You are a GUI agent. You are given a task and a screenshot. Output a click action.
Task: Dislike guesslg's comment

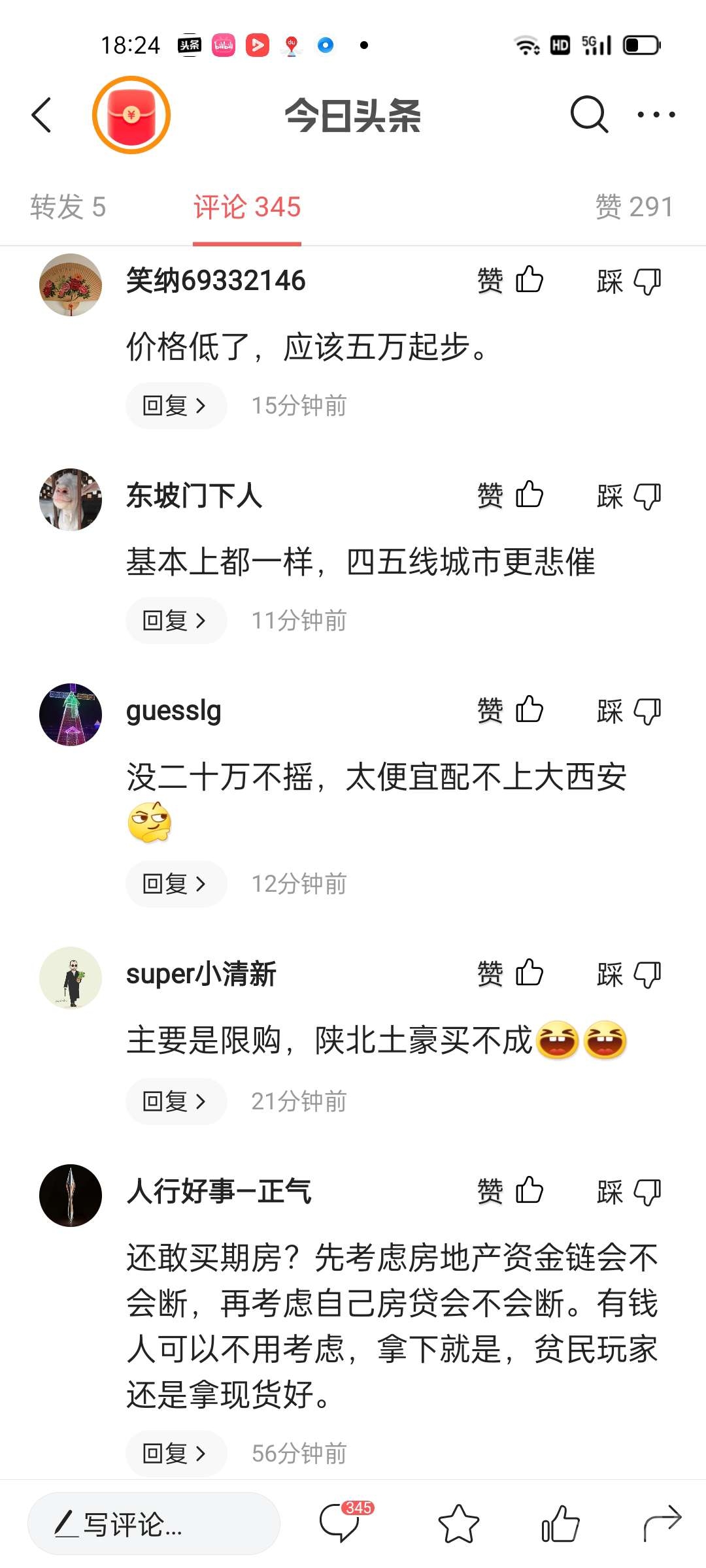630,711
